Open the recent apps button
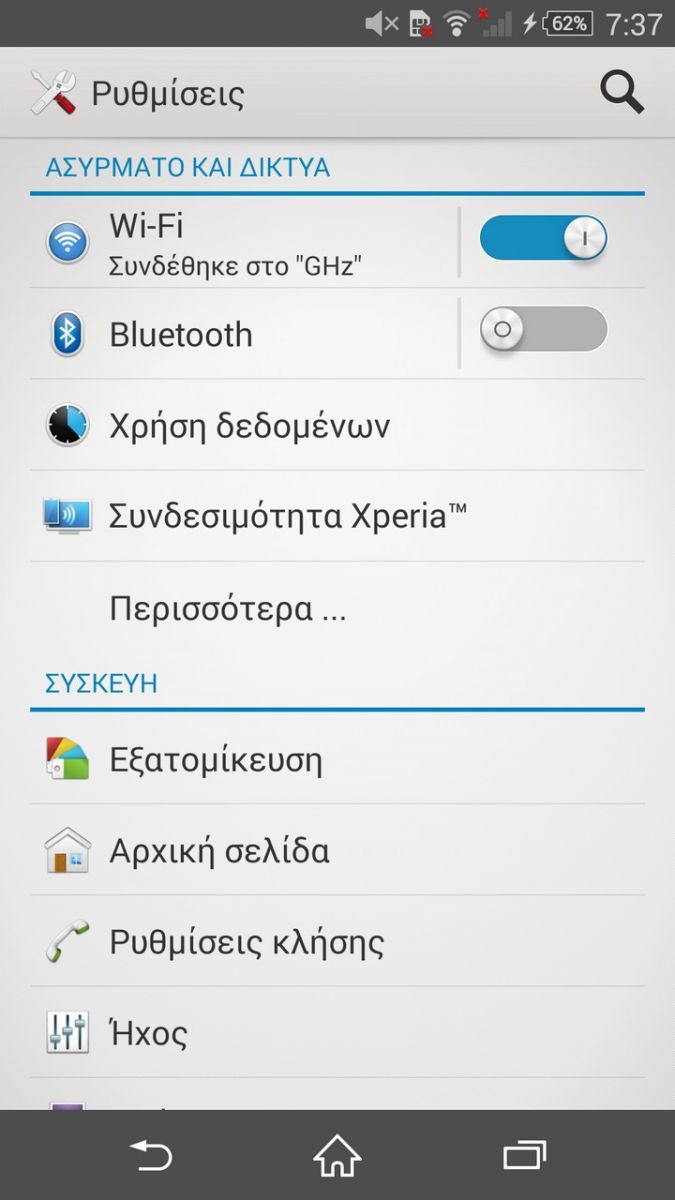Viewport: 675px width, 1200px height. 524,1156
